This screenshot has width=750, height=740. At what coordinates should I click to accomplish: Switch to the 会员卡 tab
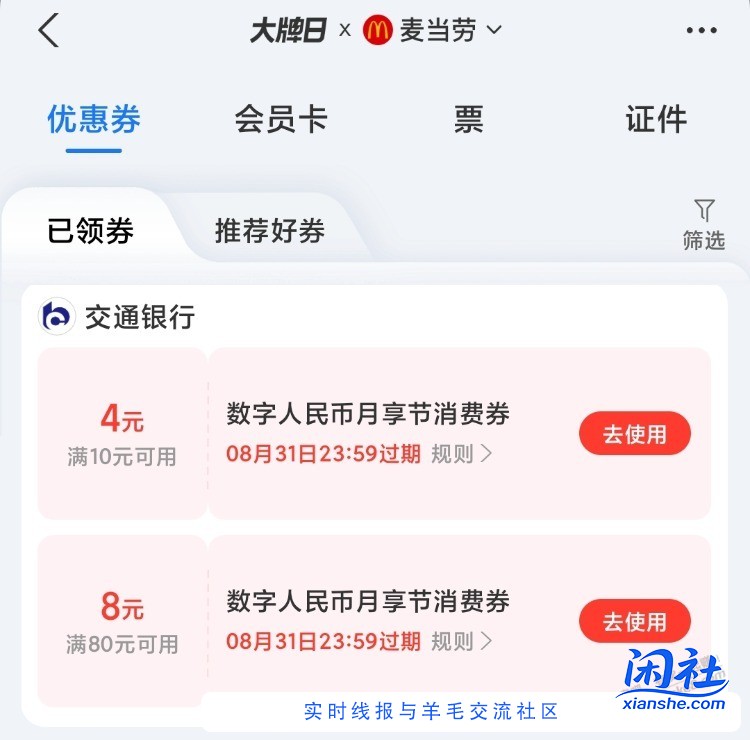pyautogui.click(x=280, y=120)
